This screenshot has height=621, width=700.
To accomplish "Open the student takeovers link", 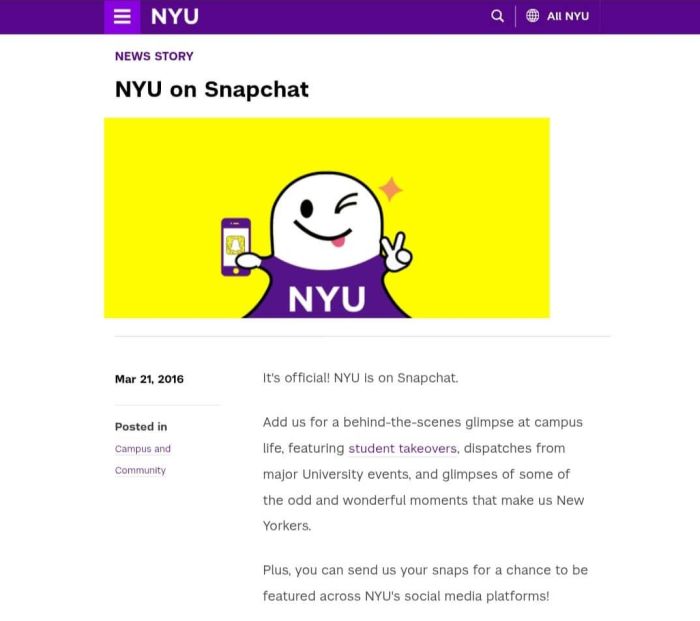I will tap(402, 449).
